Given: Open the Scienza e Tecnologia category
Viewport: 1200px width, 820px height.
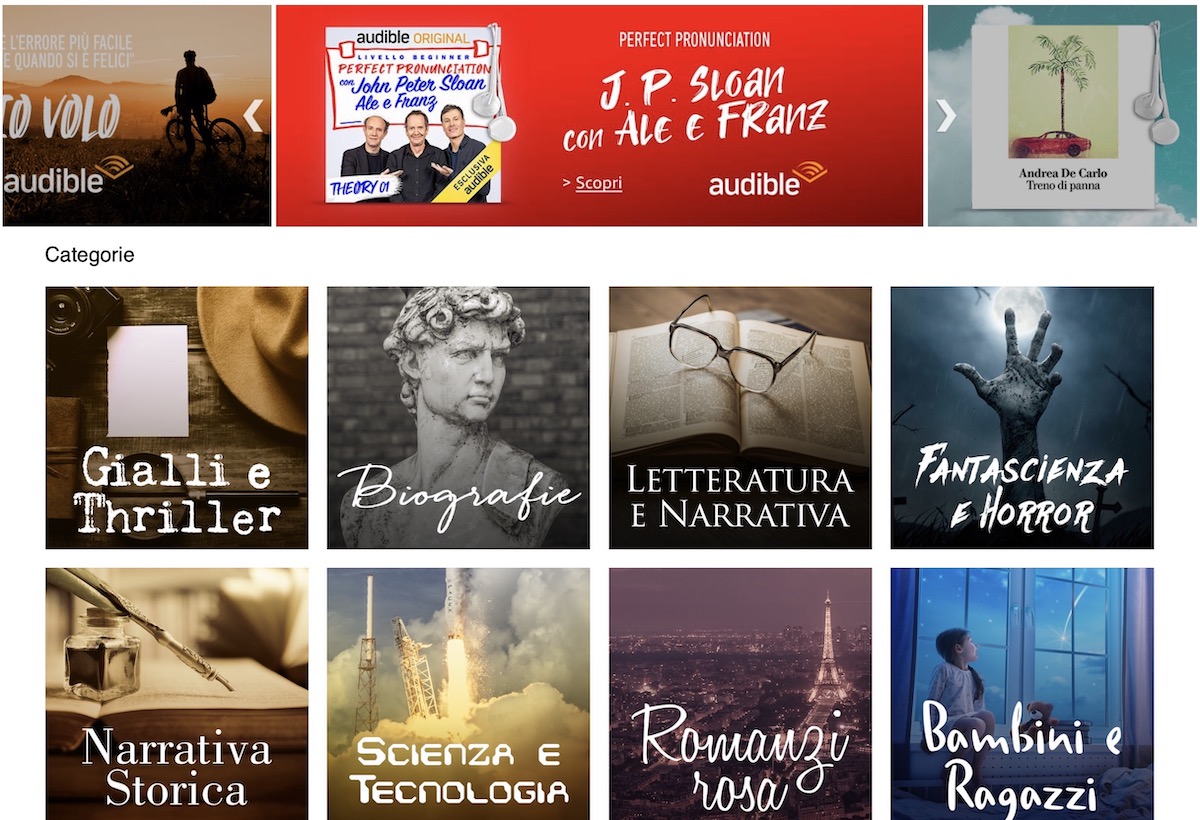Looking at the screenshot, I should 458,694.
